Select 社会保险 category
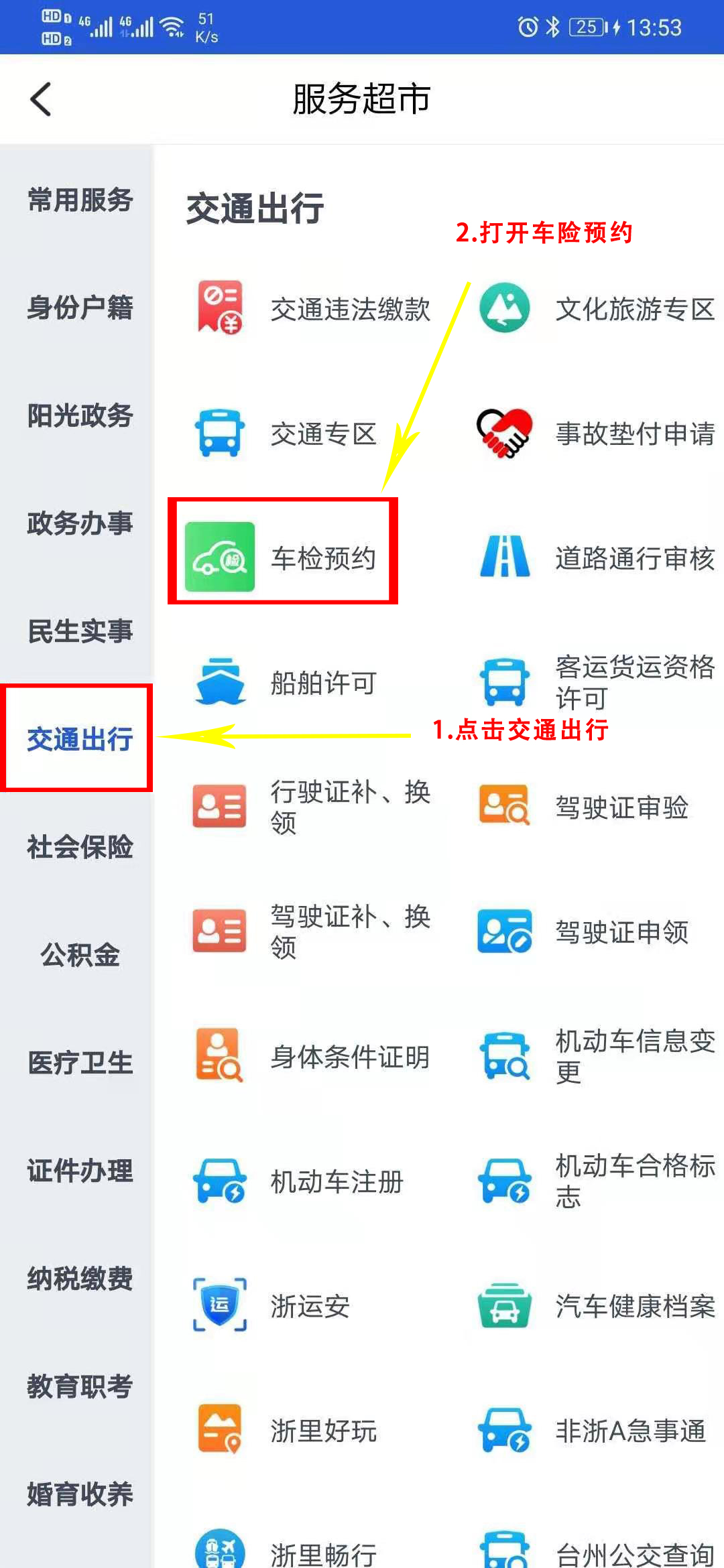The width and height of the screenshot is (724, 1568). [x=80, y=847]
